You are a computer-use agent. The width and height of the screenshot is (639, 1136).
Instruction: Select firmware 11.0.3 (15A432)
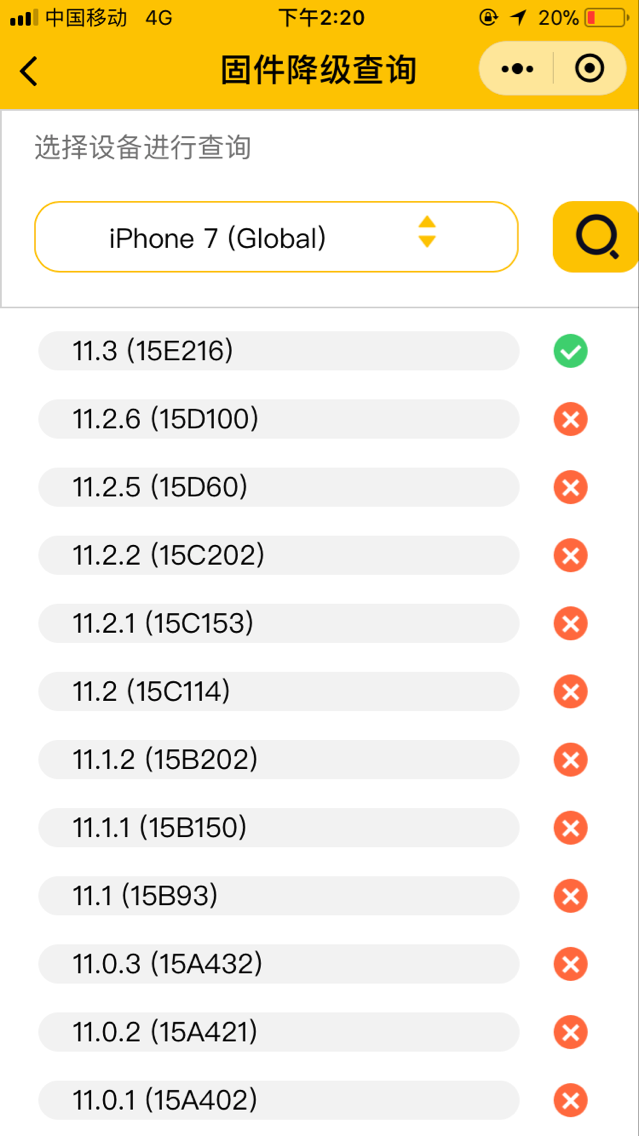pos(279,964)
